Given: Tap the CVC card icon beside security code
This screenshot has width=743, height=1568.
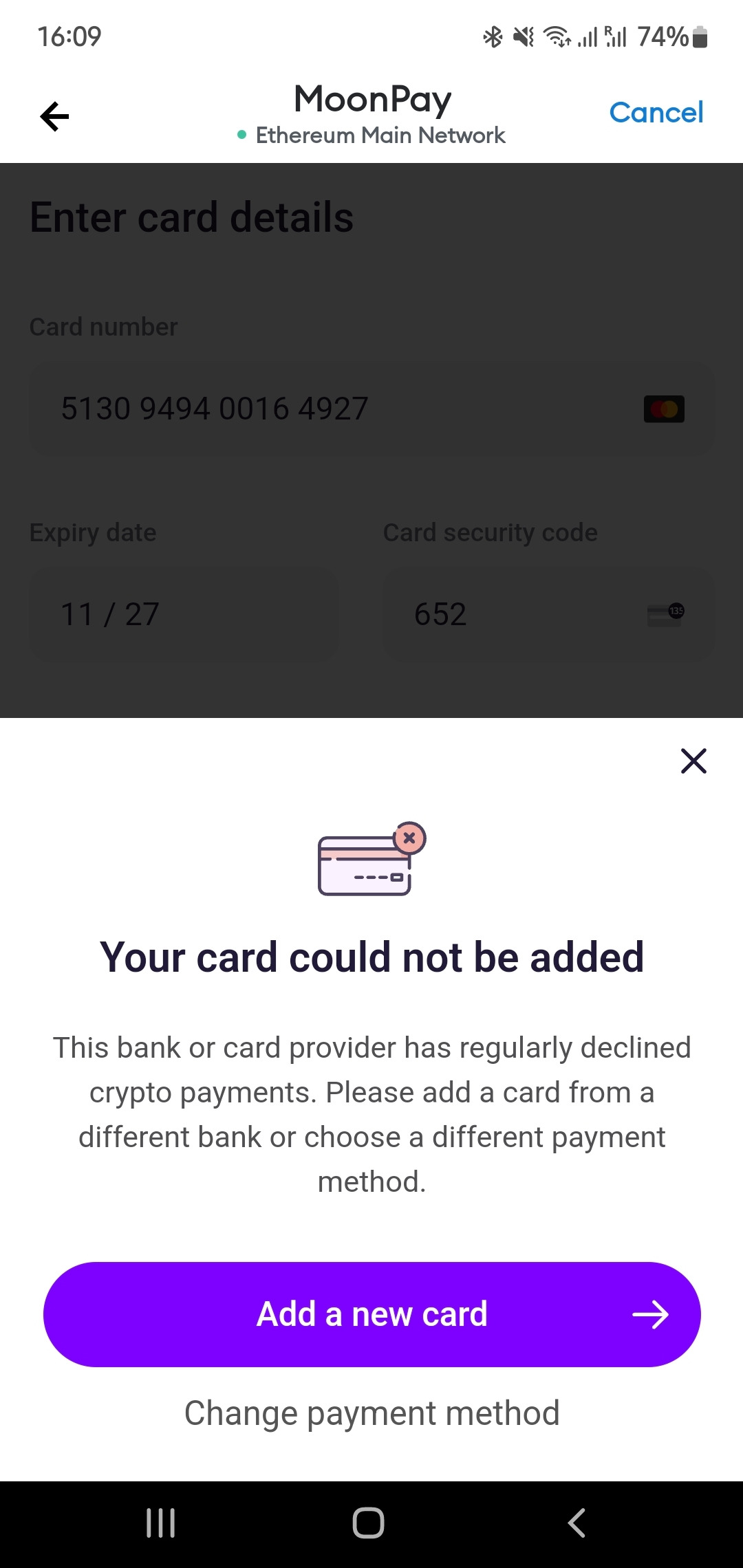Looking at the screenshot, I should pos(664,613).
